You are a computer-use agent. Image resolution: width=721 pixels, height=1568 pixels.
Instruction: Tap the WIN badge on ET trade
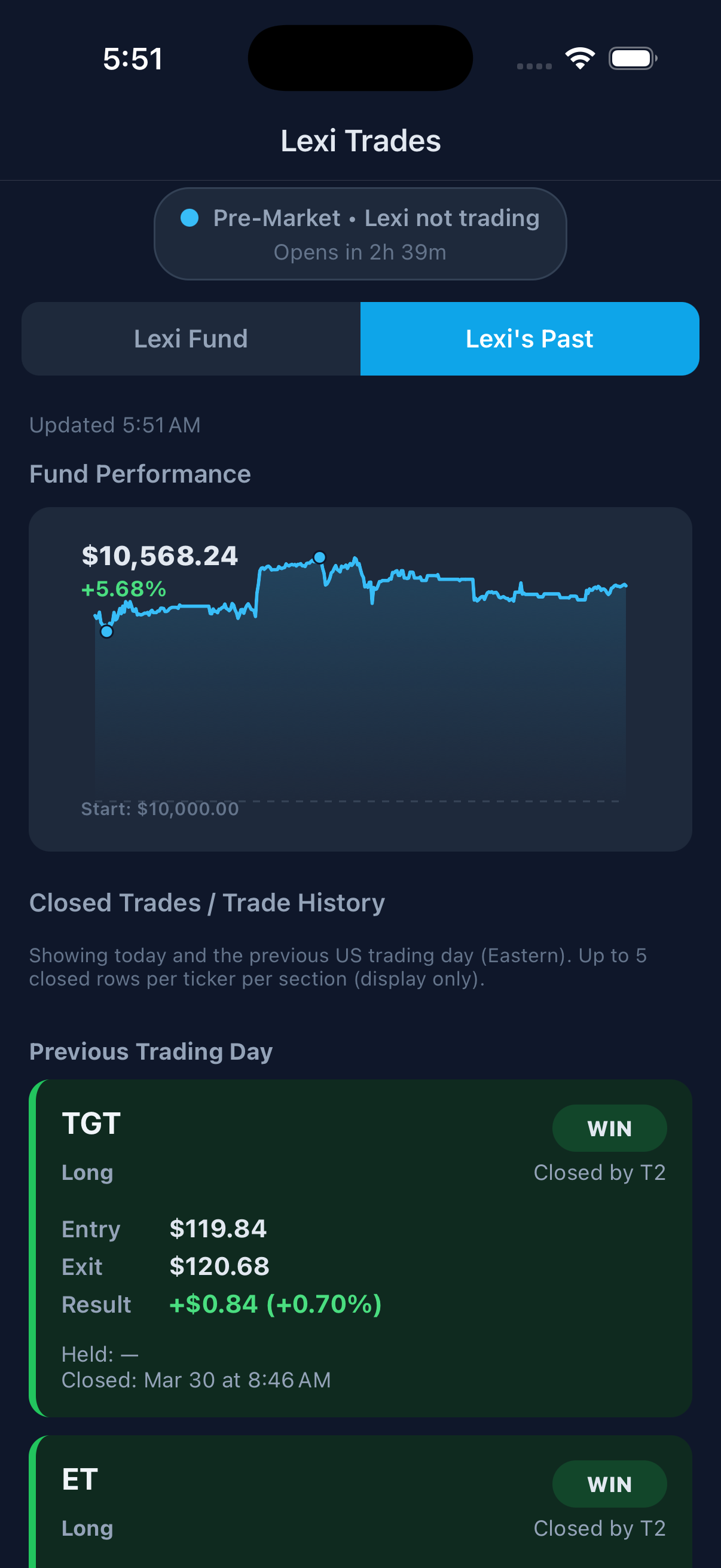tap(609, 1484)
